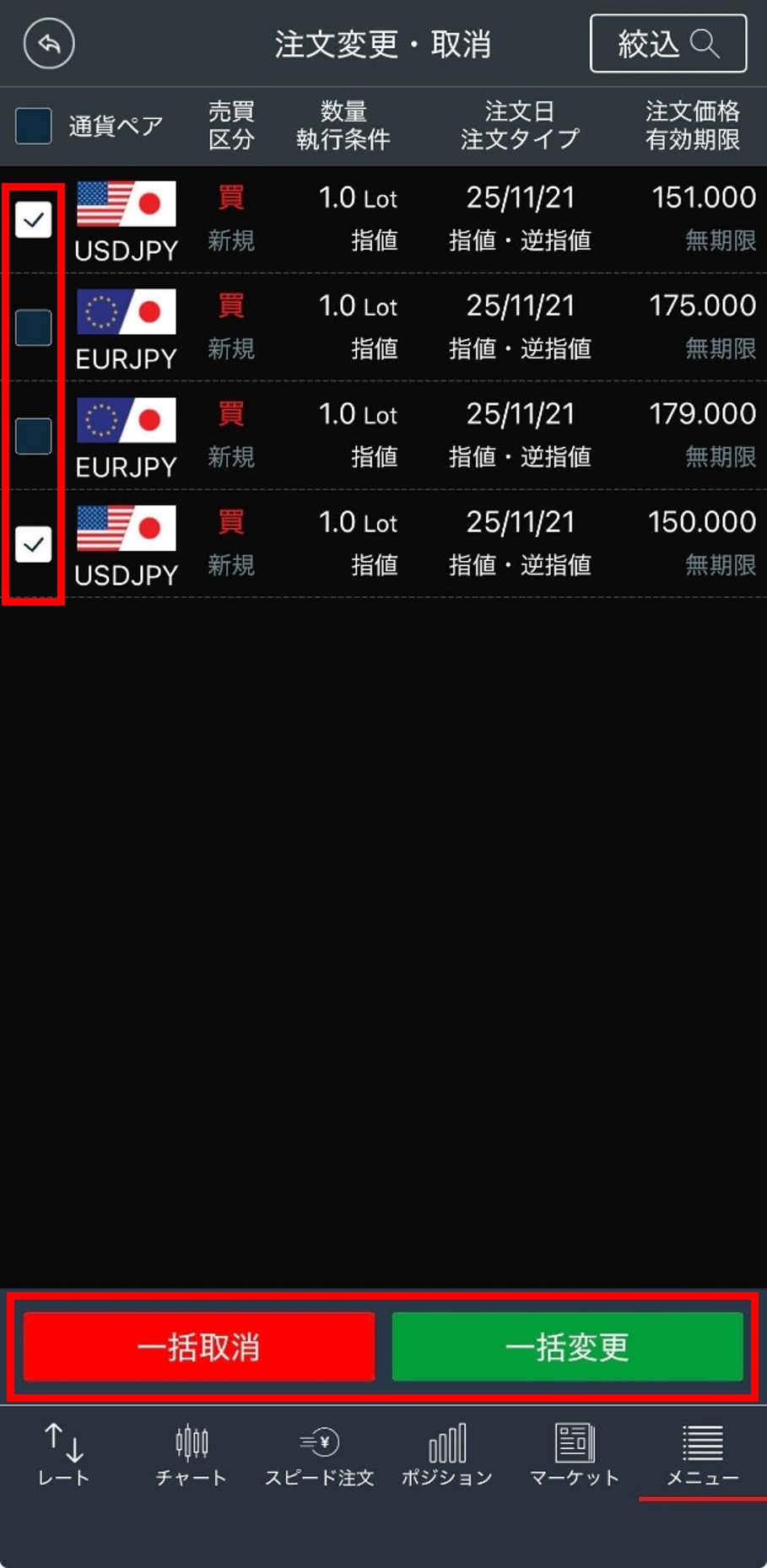Go back using the return arrow
Image resolution: width=767 pixels, height=1568 pixels.
49,43
